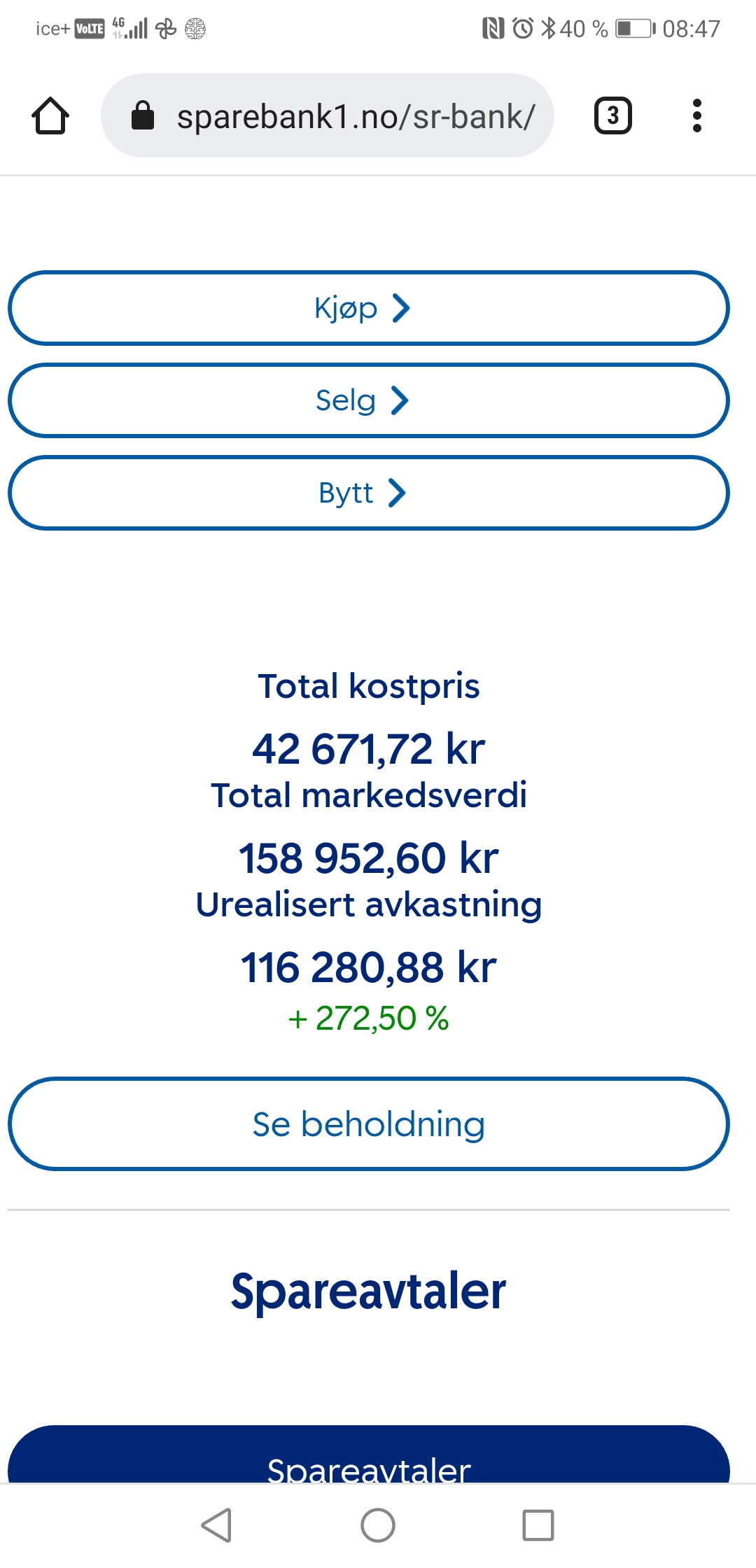
Task: Select the Bytt button
Action: [x=369, y=493]
